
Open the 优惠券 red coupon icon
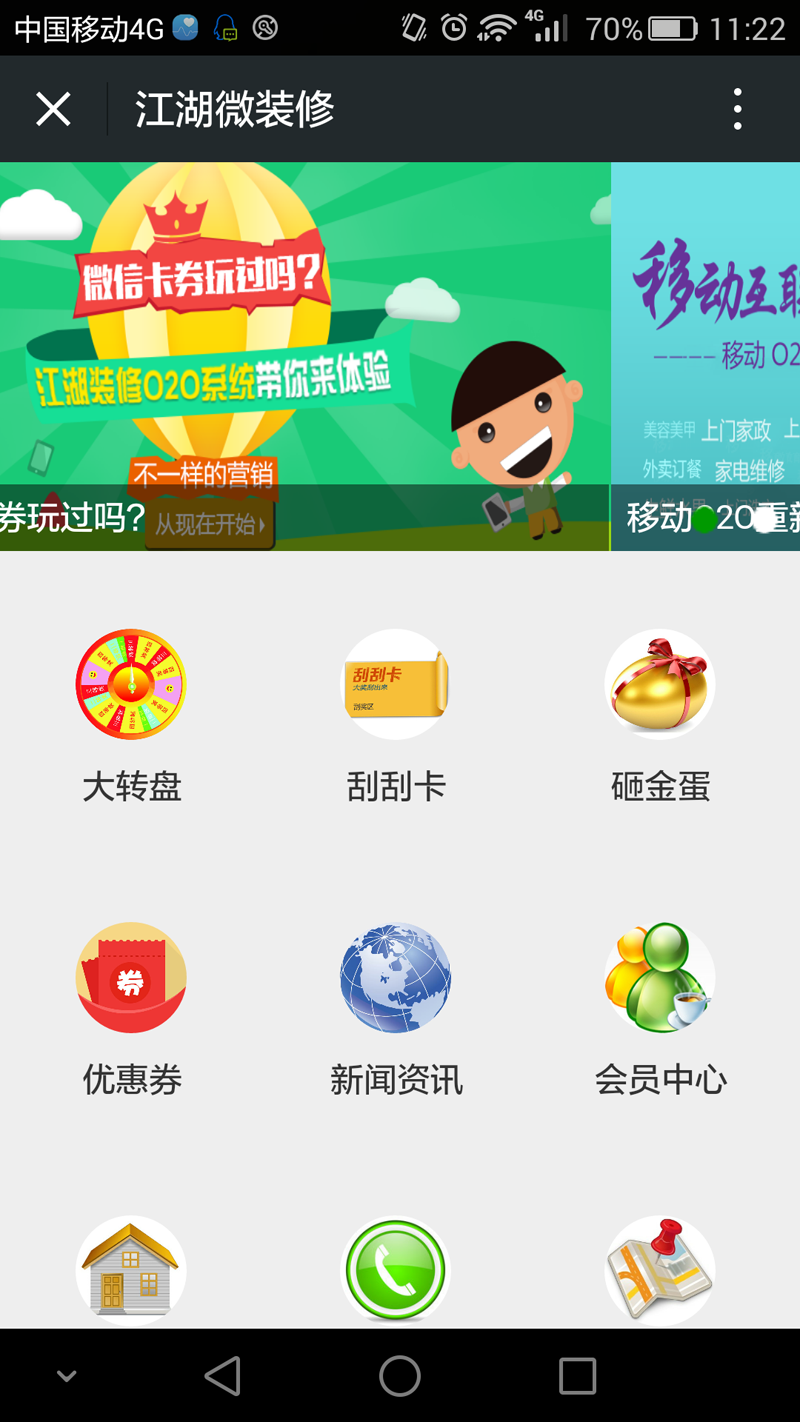(131, 977)
